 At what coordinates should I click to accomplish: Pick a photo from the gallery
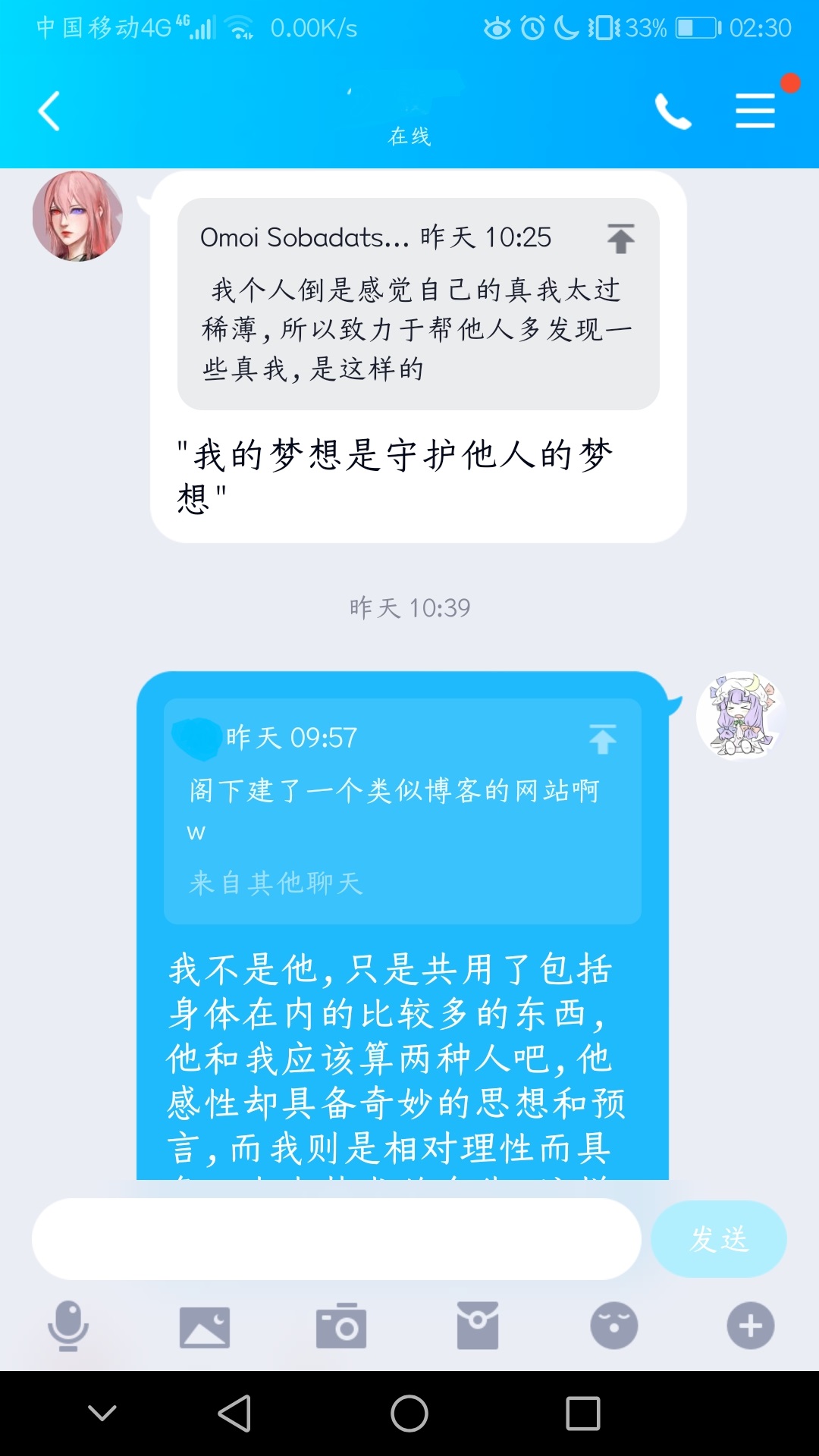click(205, 1326)
